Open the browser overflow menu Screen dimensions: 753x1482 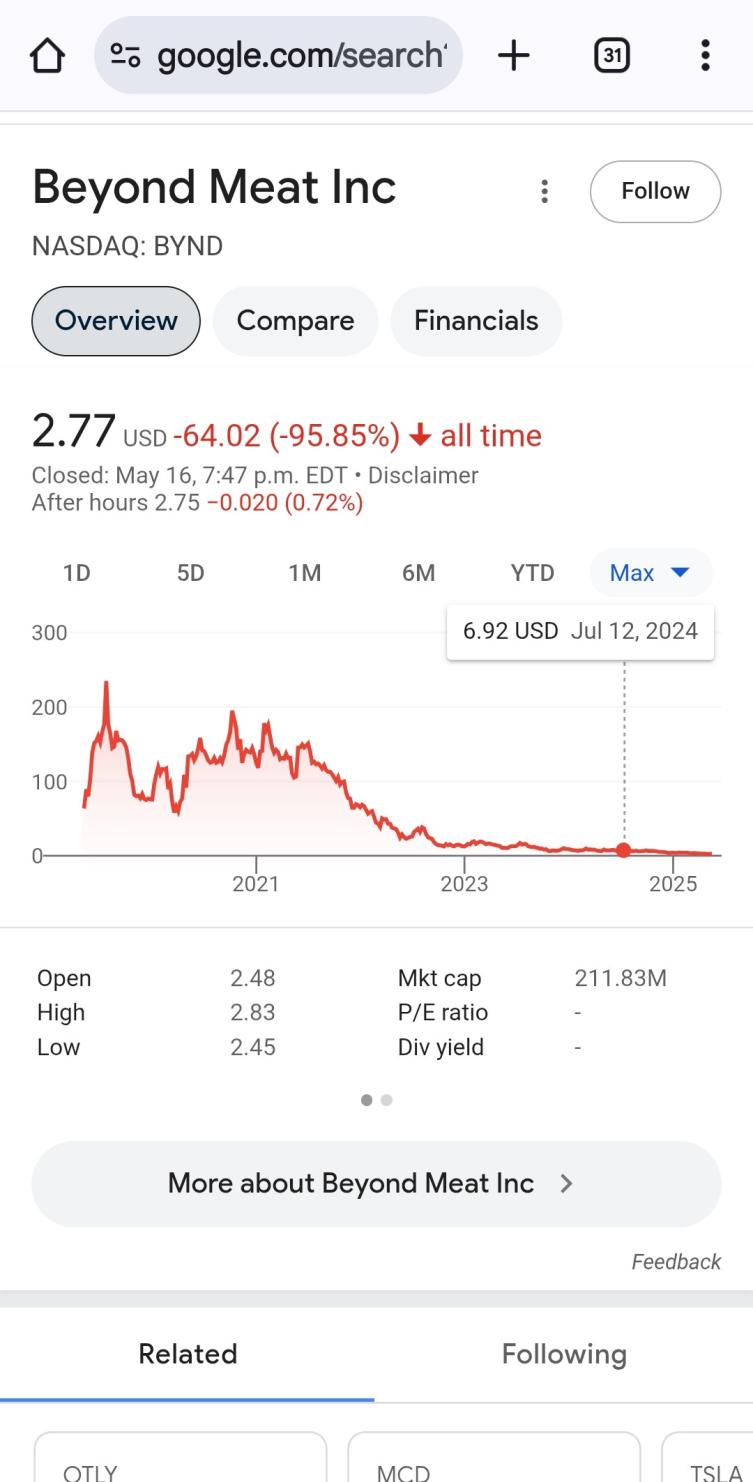705,56
